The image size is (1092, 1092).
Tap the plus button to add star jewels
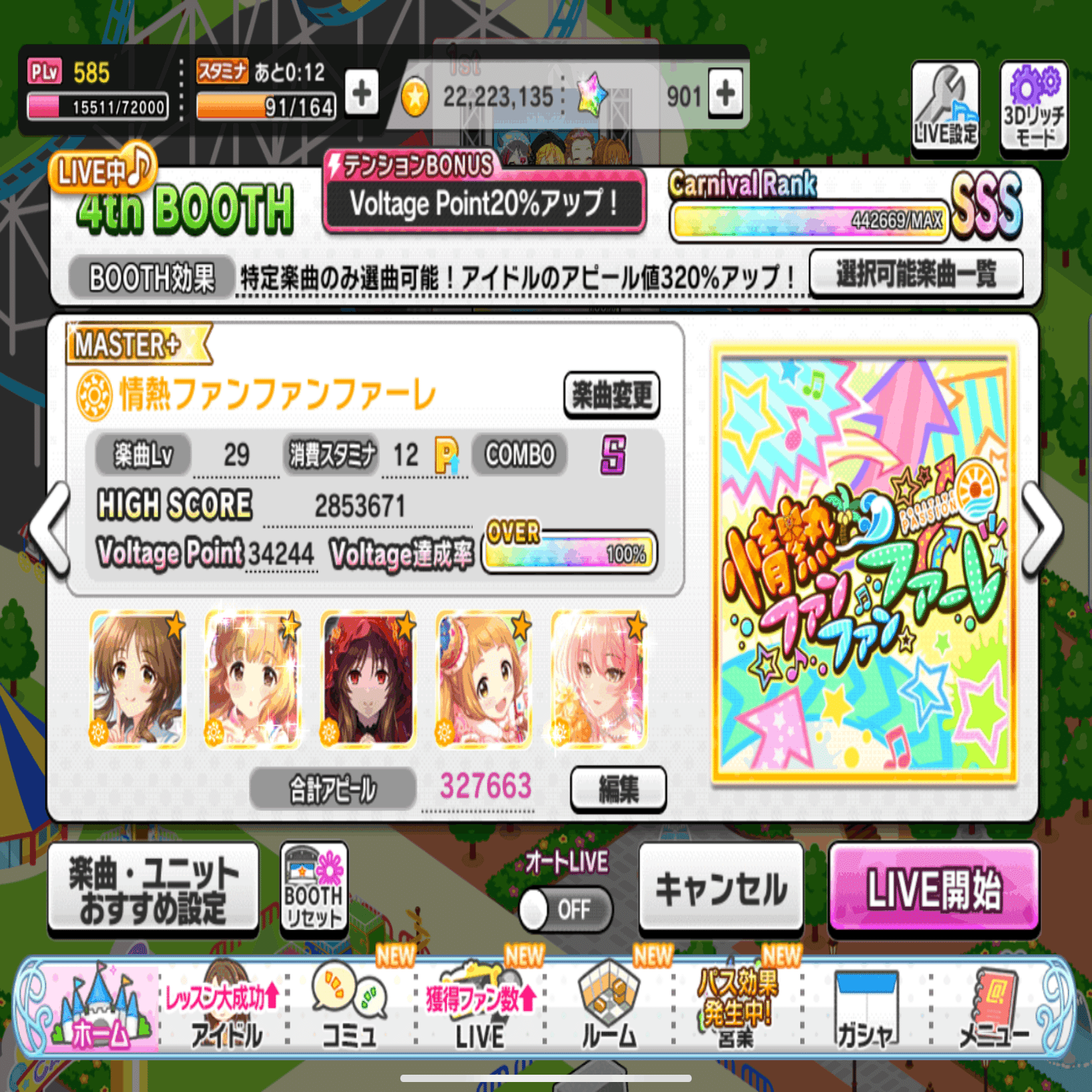click(725, 93)
